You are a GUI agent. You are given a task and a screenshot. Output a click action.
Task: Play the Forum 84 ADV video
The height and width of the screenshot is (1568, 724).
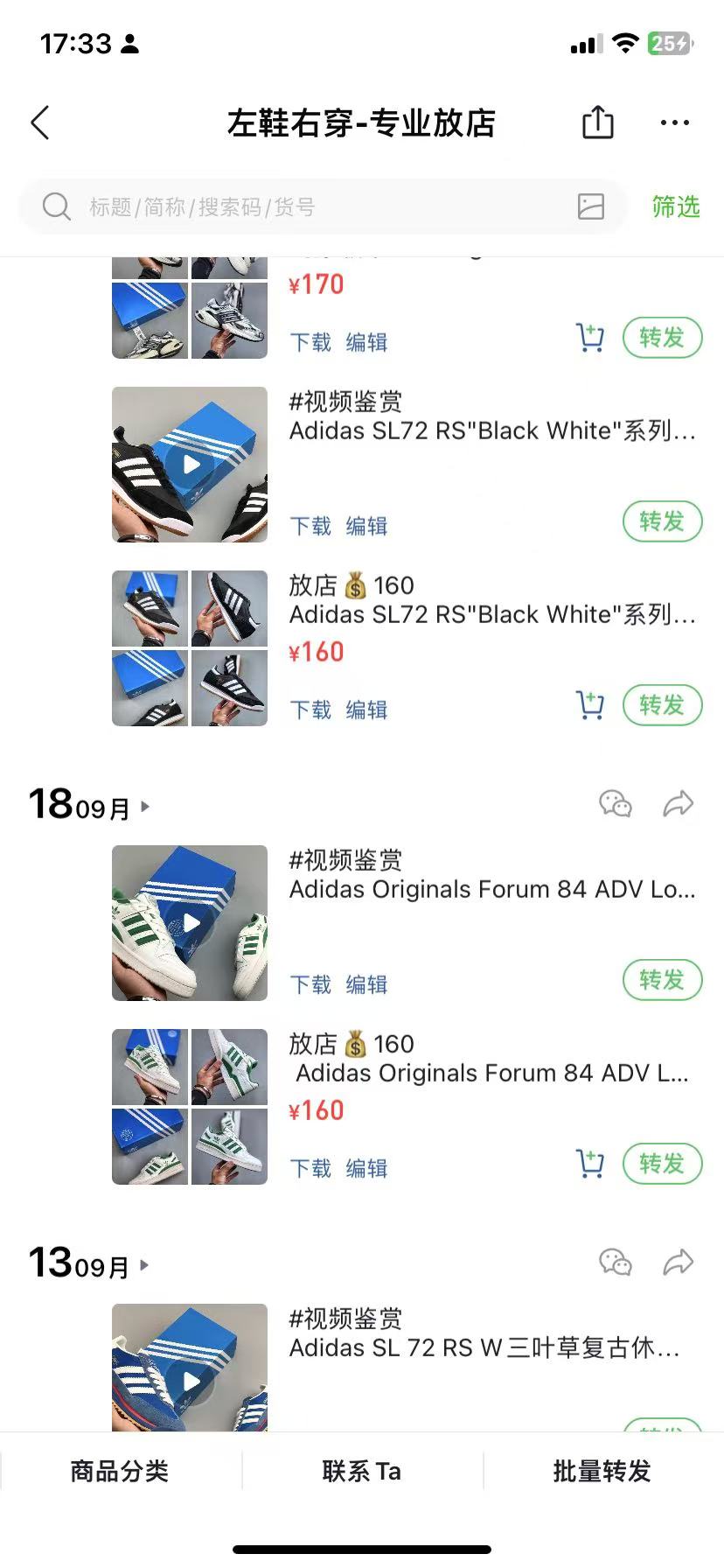click(x=190, y=923)
